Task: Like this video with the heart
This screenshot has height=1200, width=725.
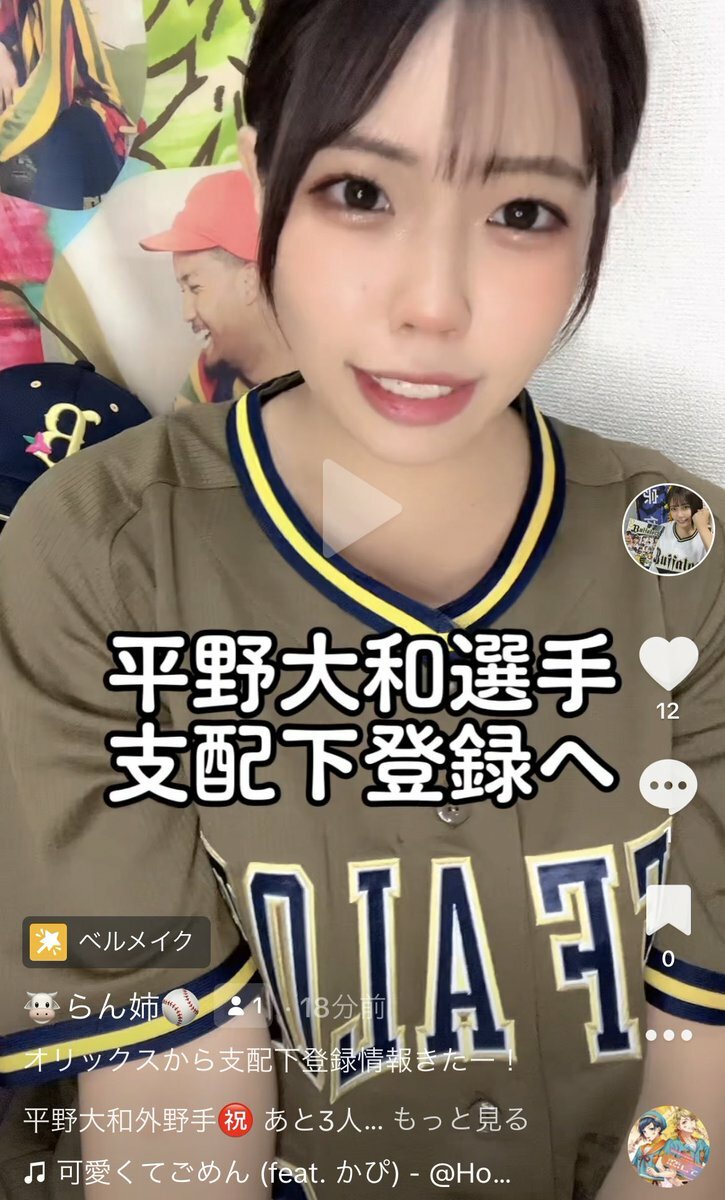Action: tap(668, 664)
